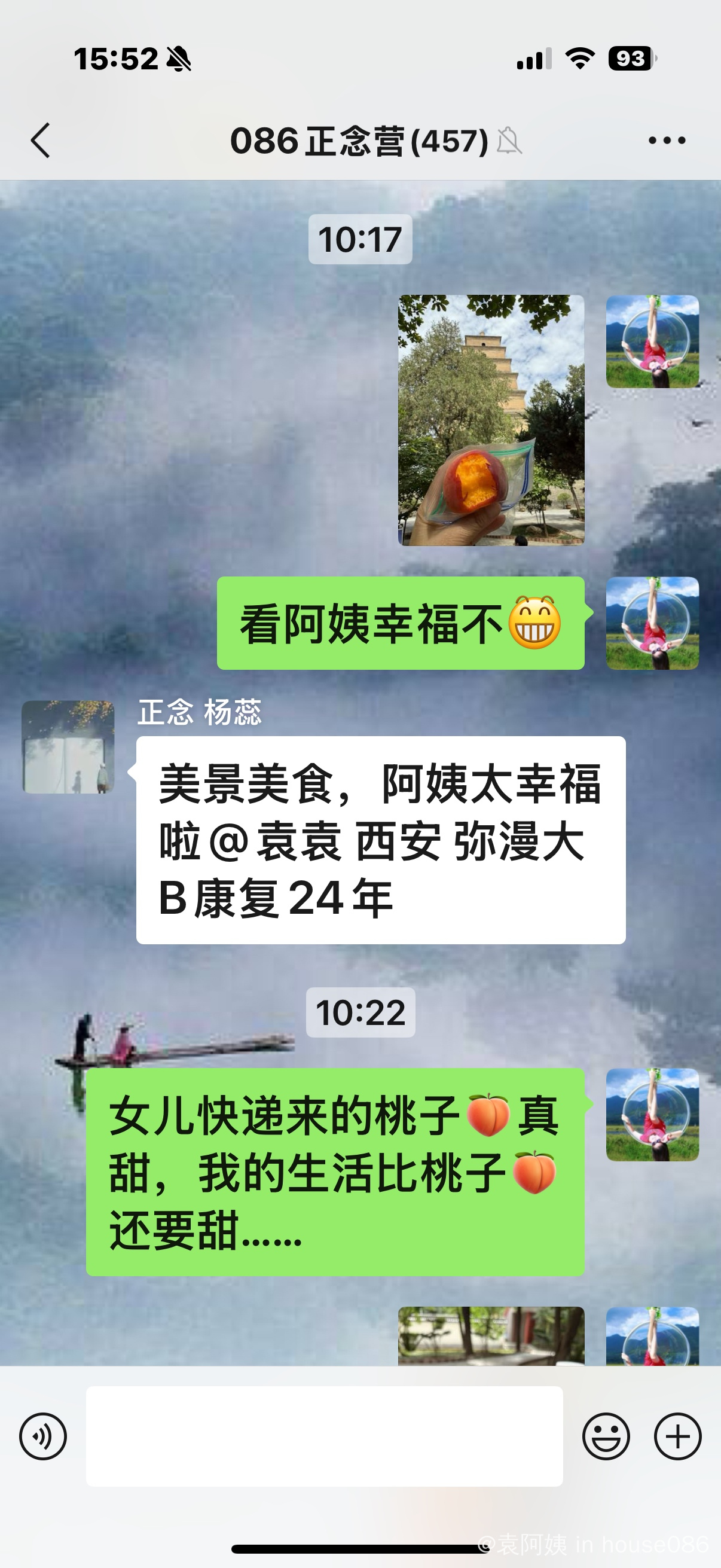The width and height of the screenshot is (721, 1568).
Task: Open the plus attachments menu
Action: coord(677,1436)
